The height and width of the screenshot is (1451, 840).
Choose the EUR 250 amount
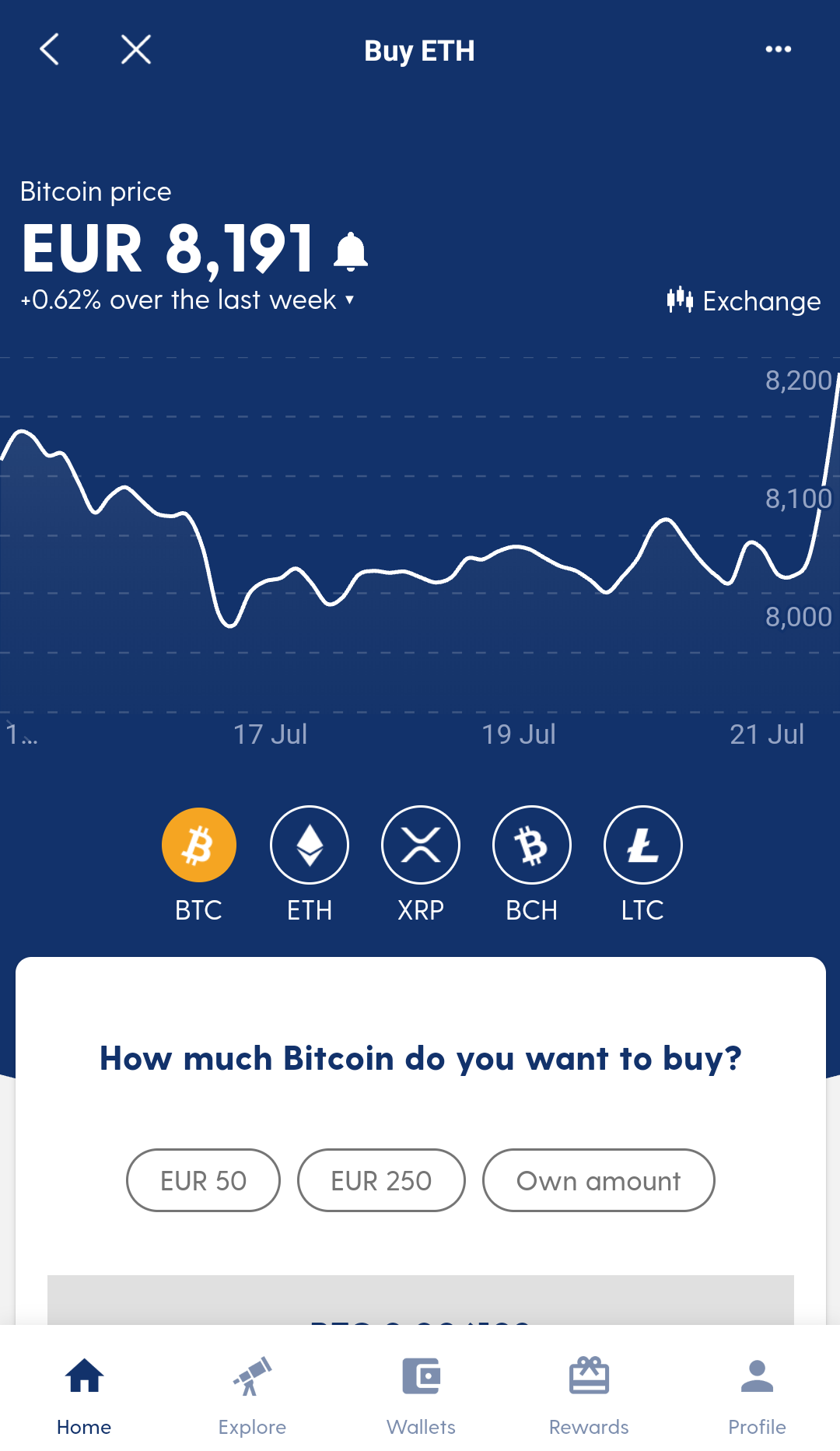pyautogui.click(x=381, y=1180)
